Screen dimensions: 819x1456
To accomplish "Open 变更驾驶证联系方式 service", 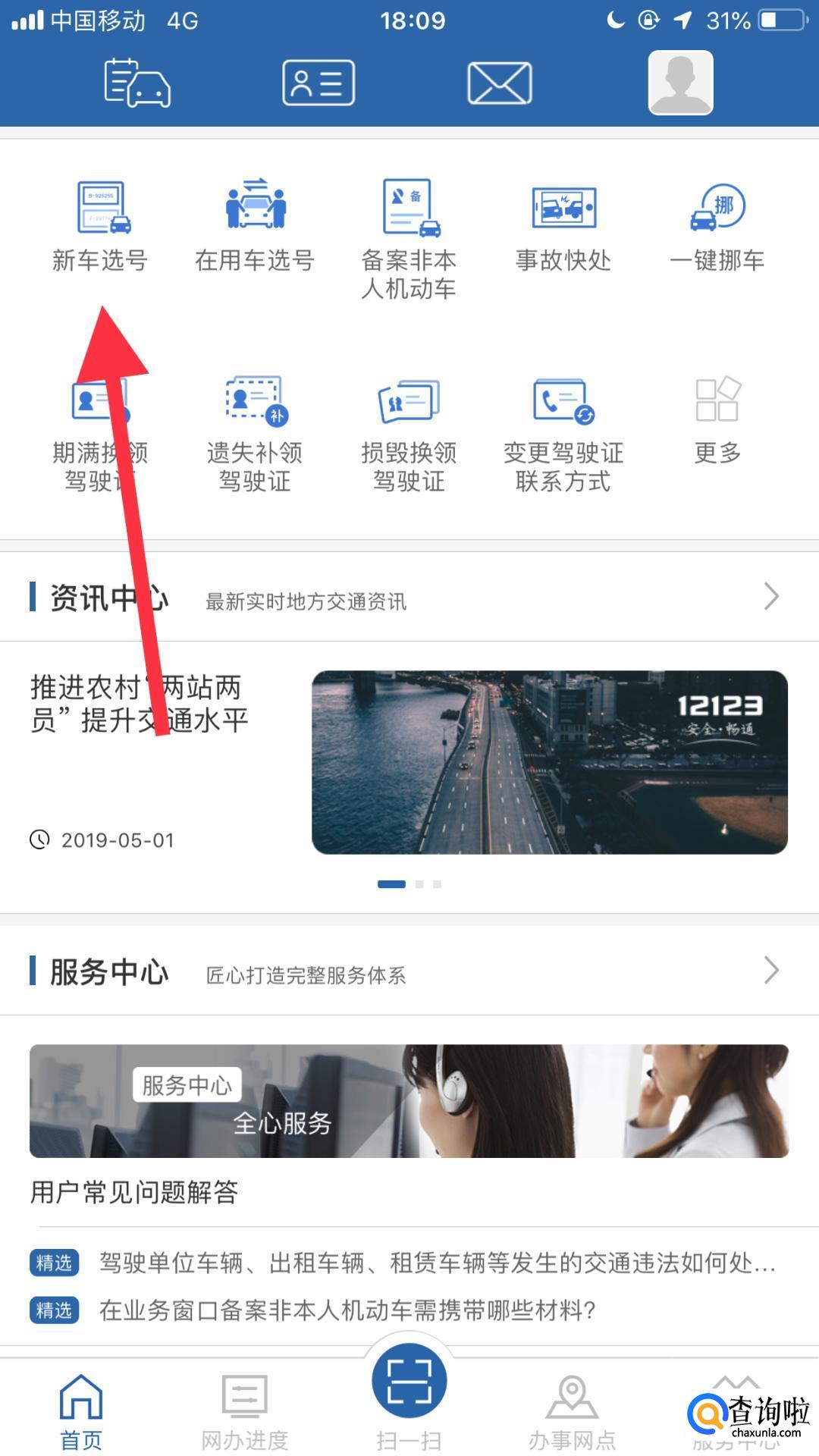I will click(x=563, y=434).
